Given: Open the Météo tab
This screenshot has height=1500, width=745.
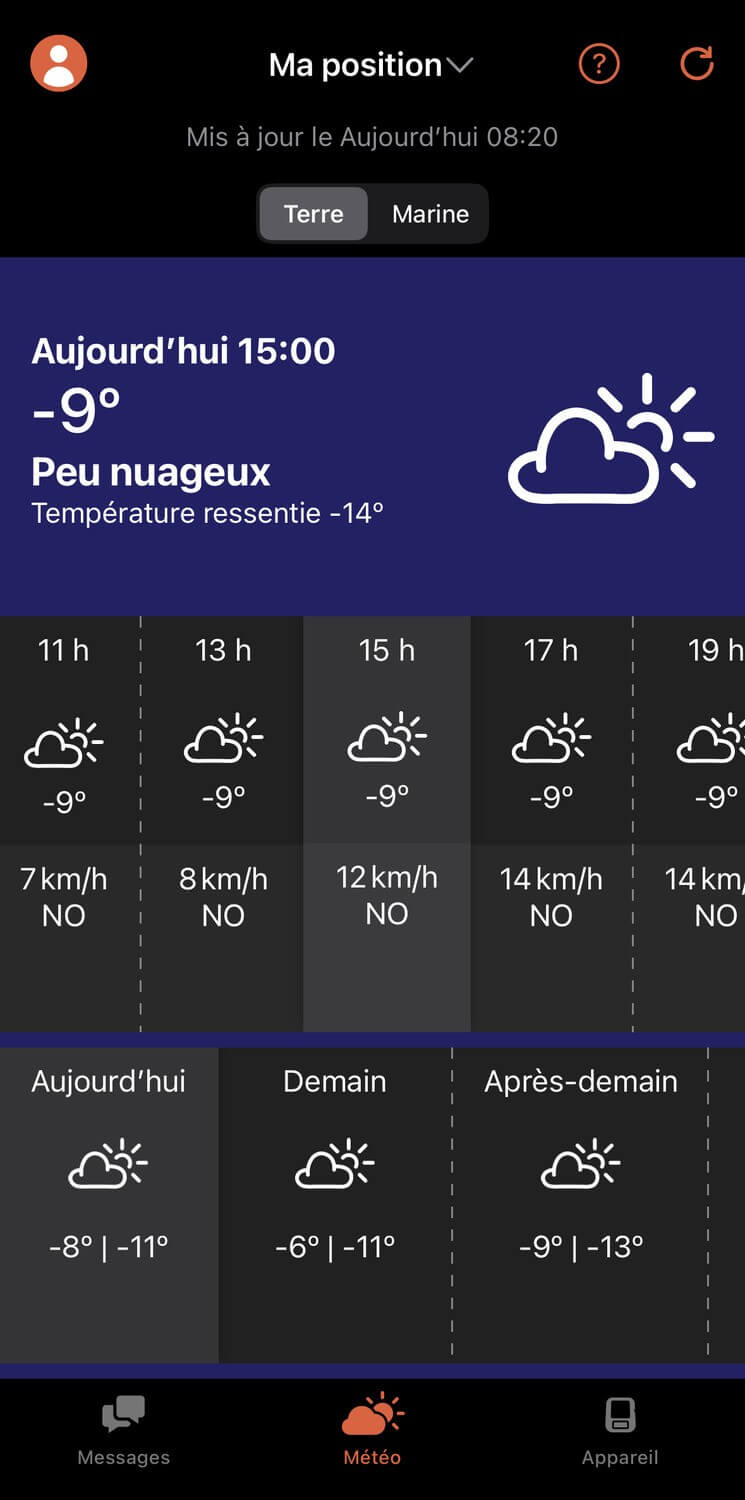Looking at the screenshot, I should 372,1431.
